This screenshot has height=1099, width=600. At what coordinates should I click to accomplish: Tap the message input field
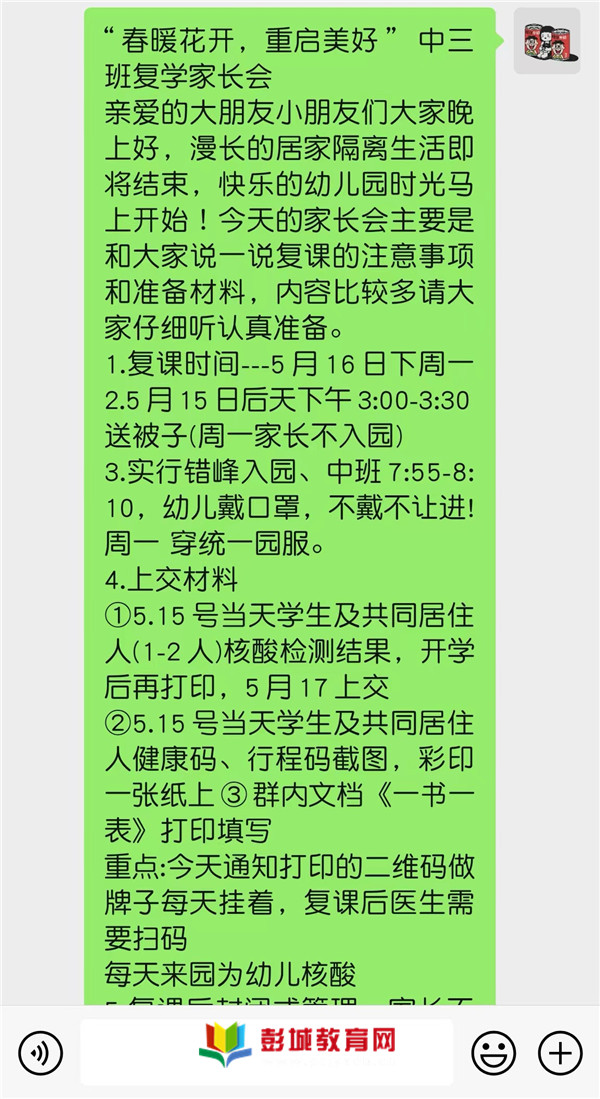click(266, 1052)
